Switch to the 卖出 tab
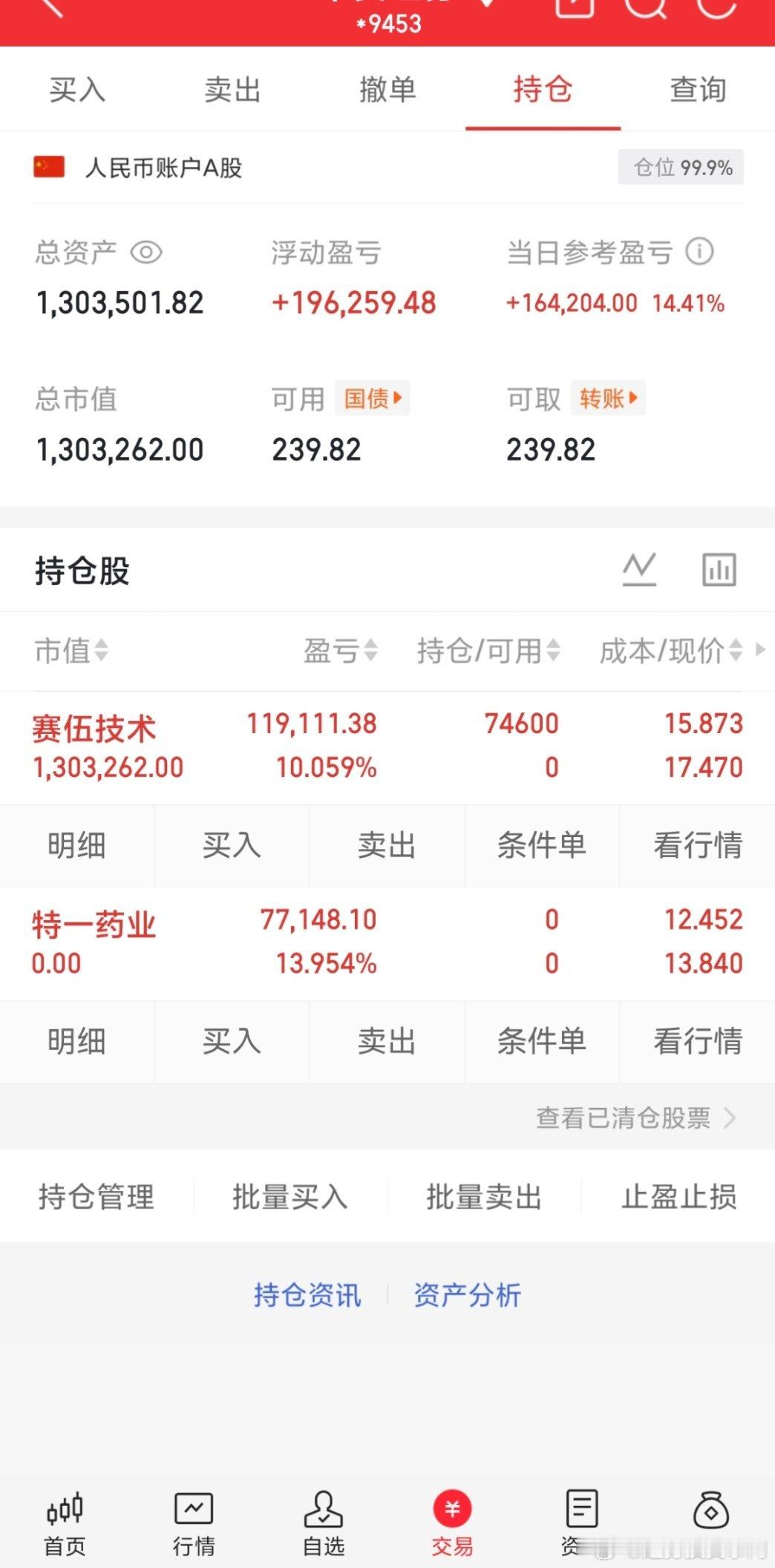 (232, 90)
